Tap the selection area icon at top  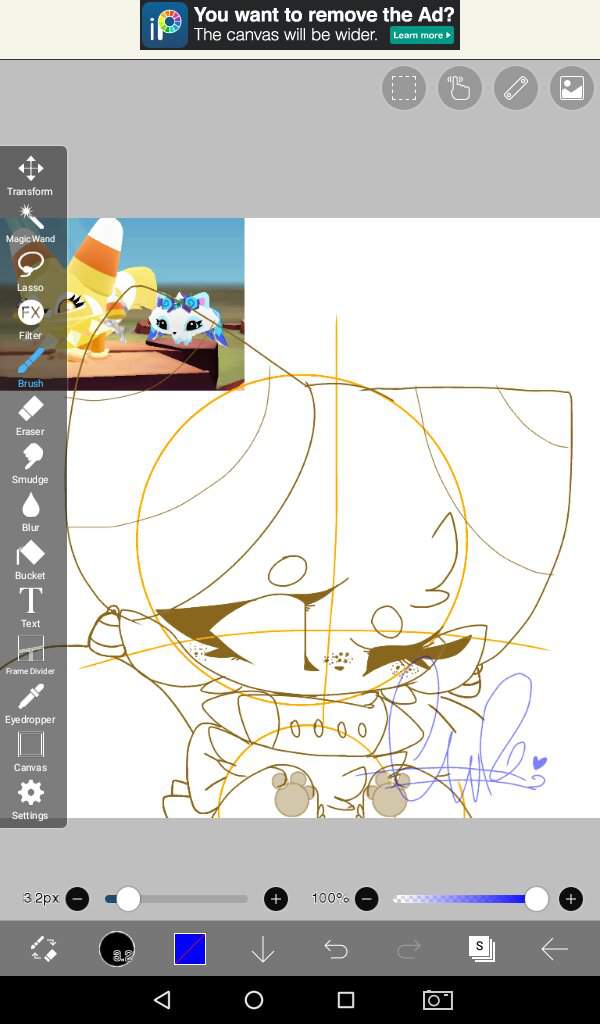coord(404,88)
